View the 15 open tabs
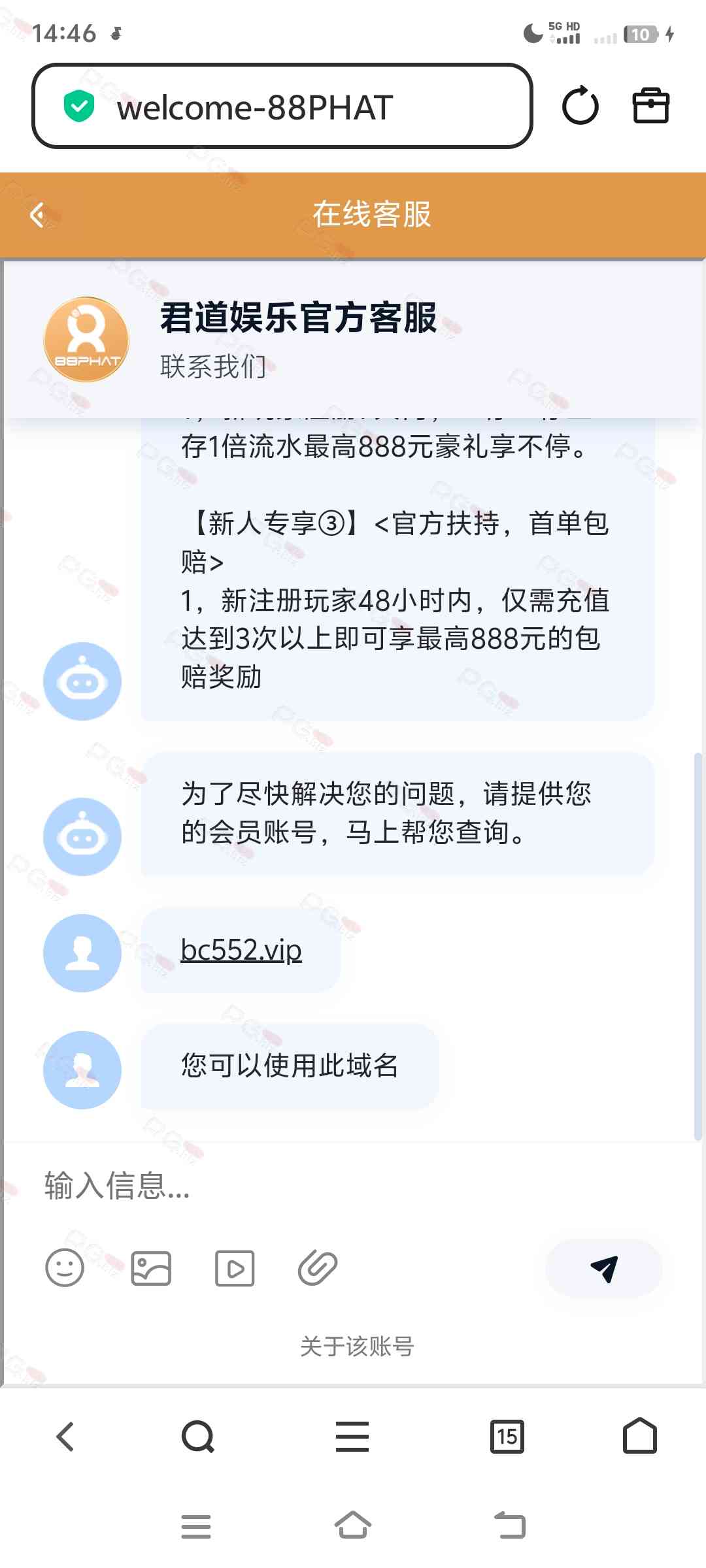This screenshot has height=1568, width=706. pyautogui.click(x=507, y=1437)
